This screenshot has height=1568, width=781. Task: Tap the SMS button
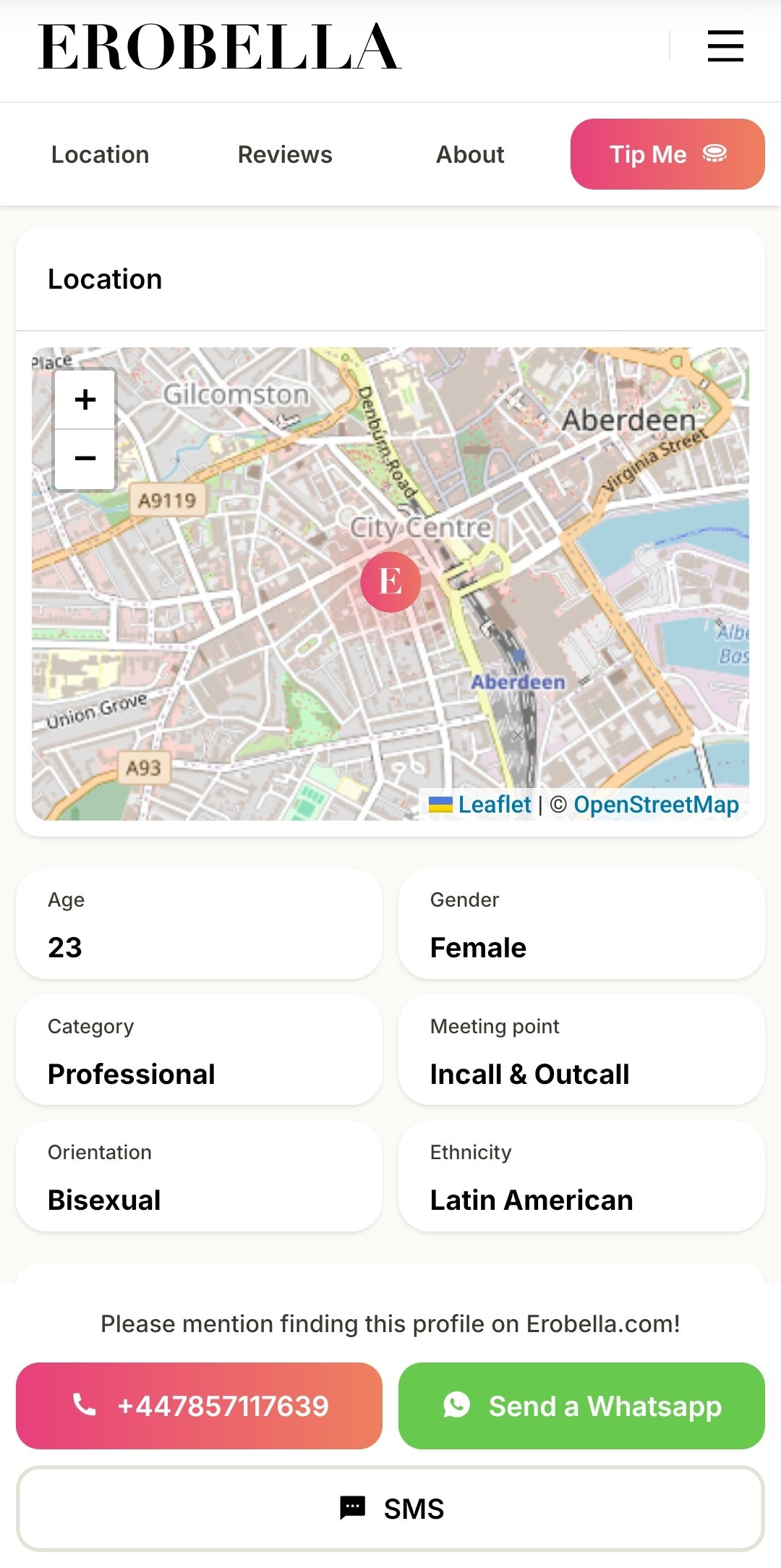click(390, 1509)
